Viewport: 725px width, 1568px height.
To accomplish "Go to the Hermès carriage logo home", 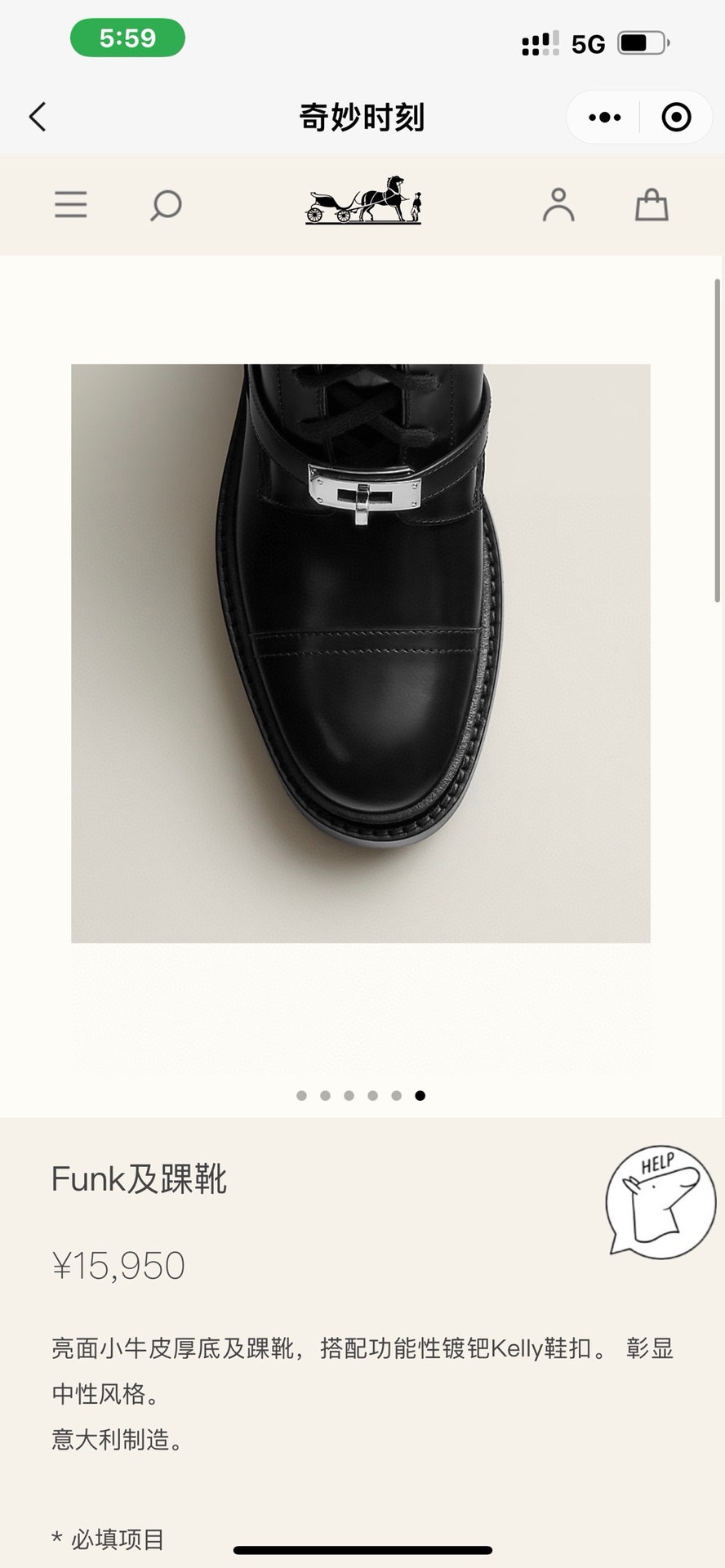I will [363, 200].
